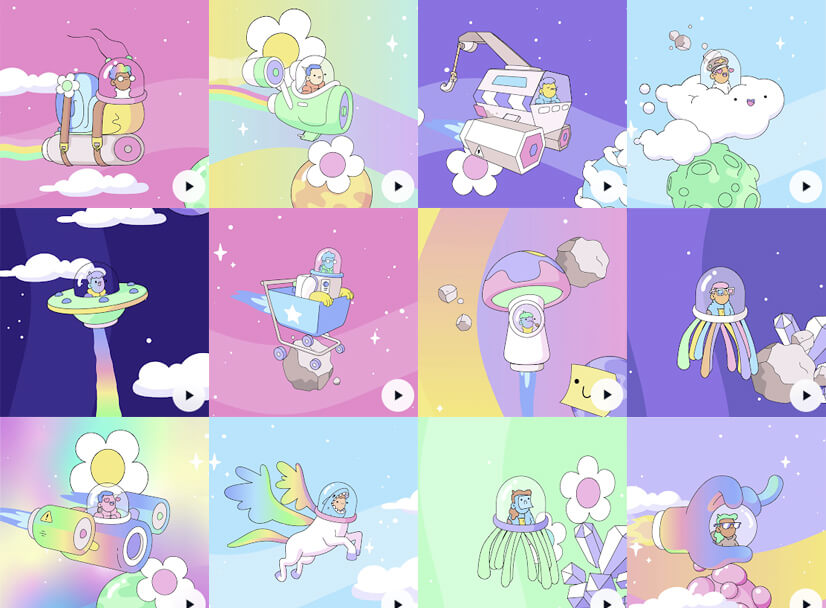Play the shopping cart video

[397, 395]
